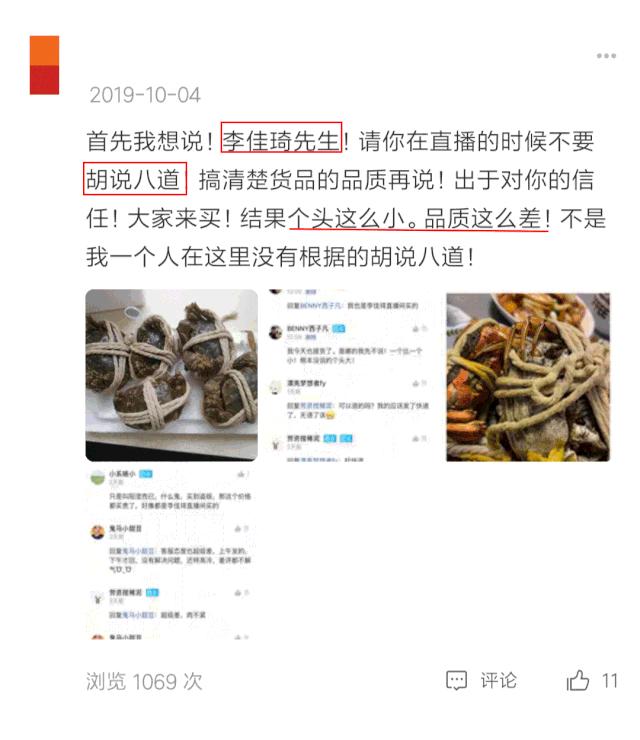The image size is (640, 740).
Task: Like this post with 11 likes
Action: pos(579,681)
